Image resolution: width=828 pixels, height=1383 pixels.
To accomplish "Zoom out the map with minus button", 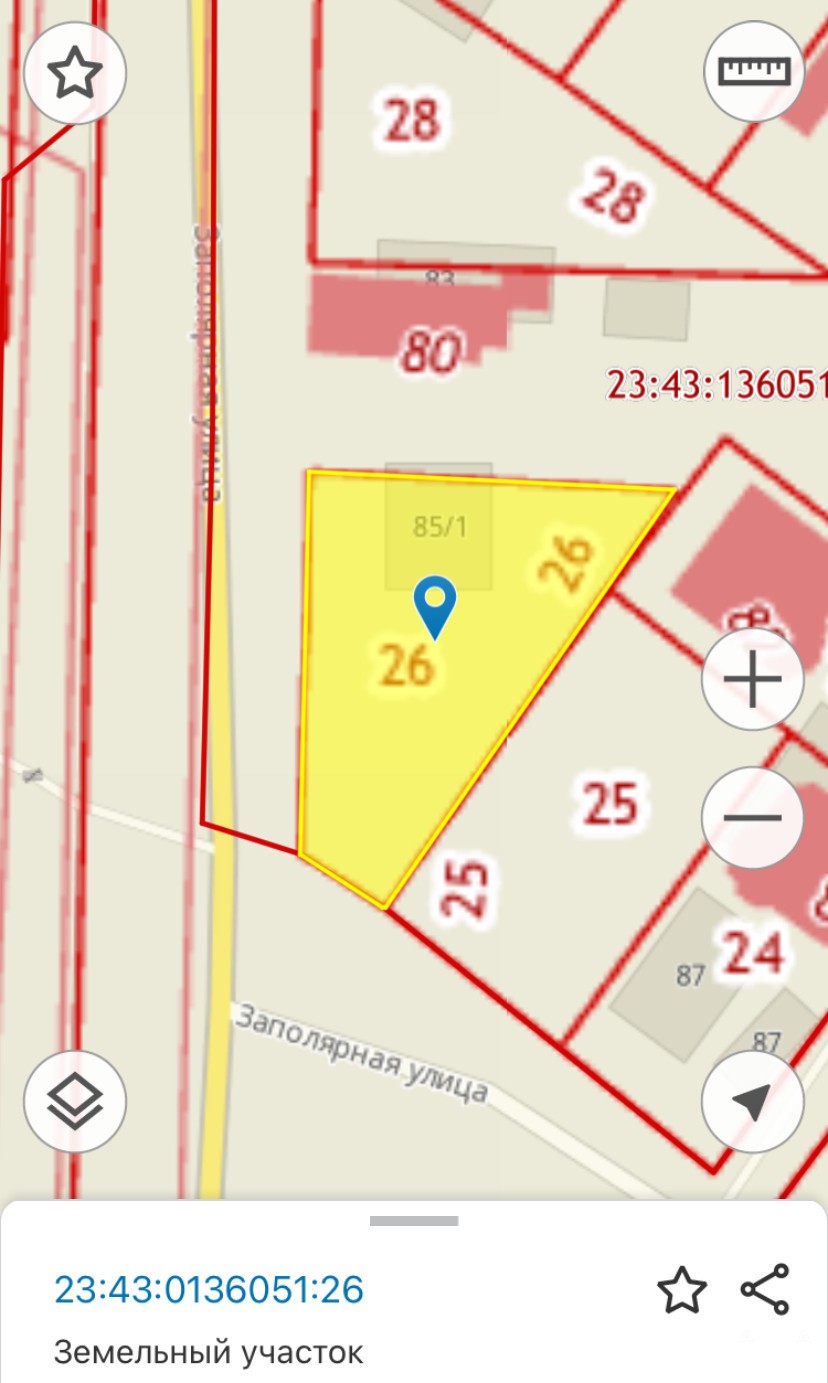I will tap(753, 817).
